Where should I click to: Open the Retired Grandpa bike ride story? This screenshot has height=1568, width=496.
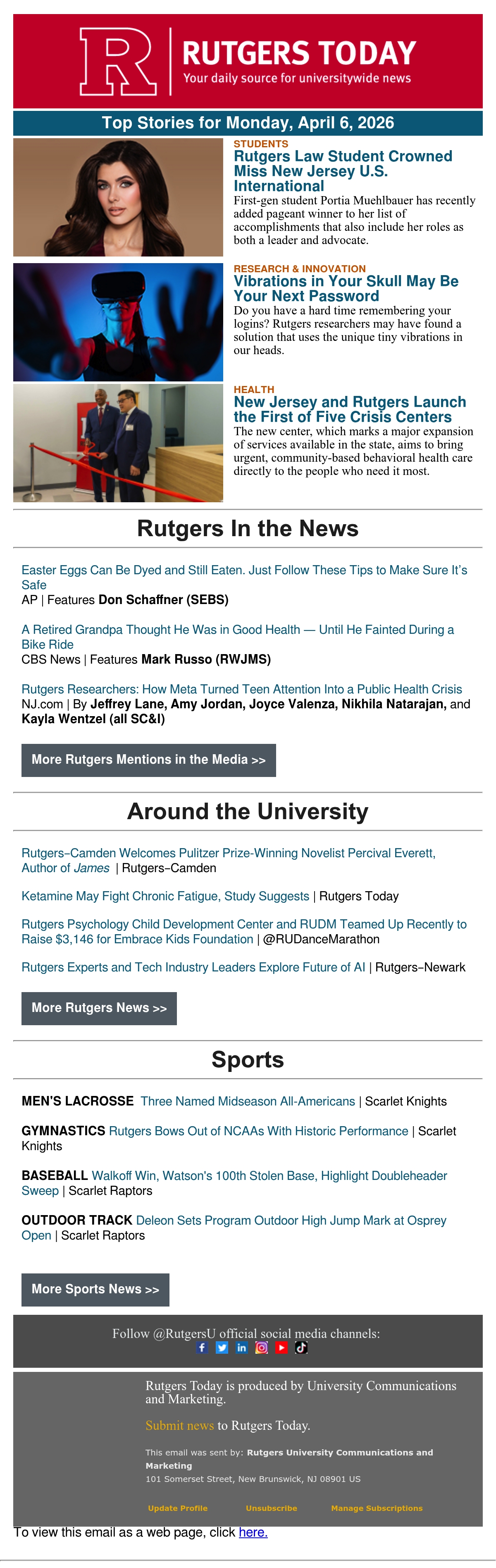tap(238, 637)
